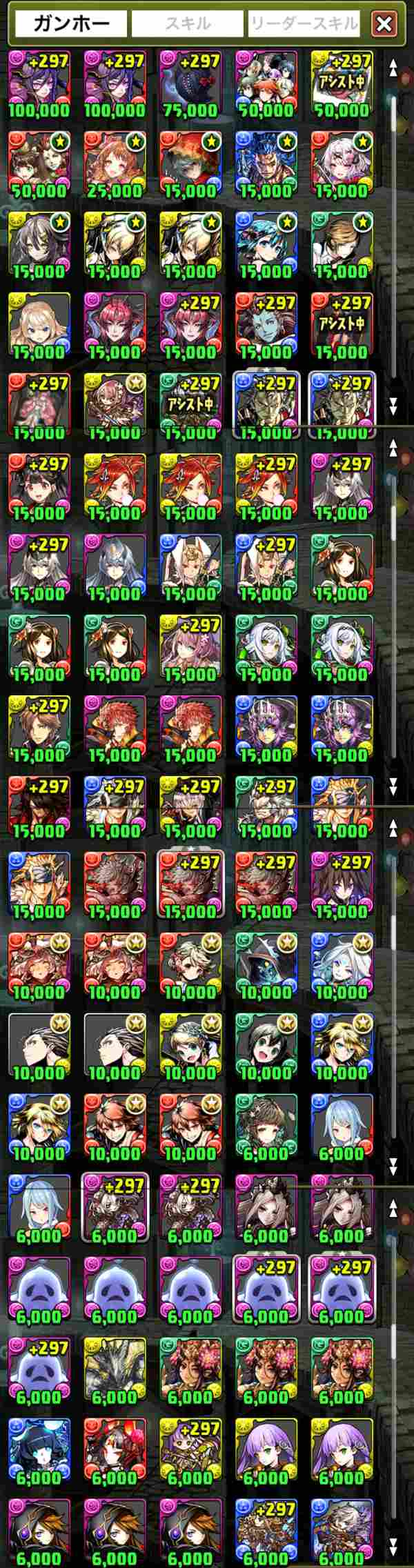Switch to the スキル tab
Viewport: 414px width, 1568px height.
pyautogui.click(x=187, y=25)
